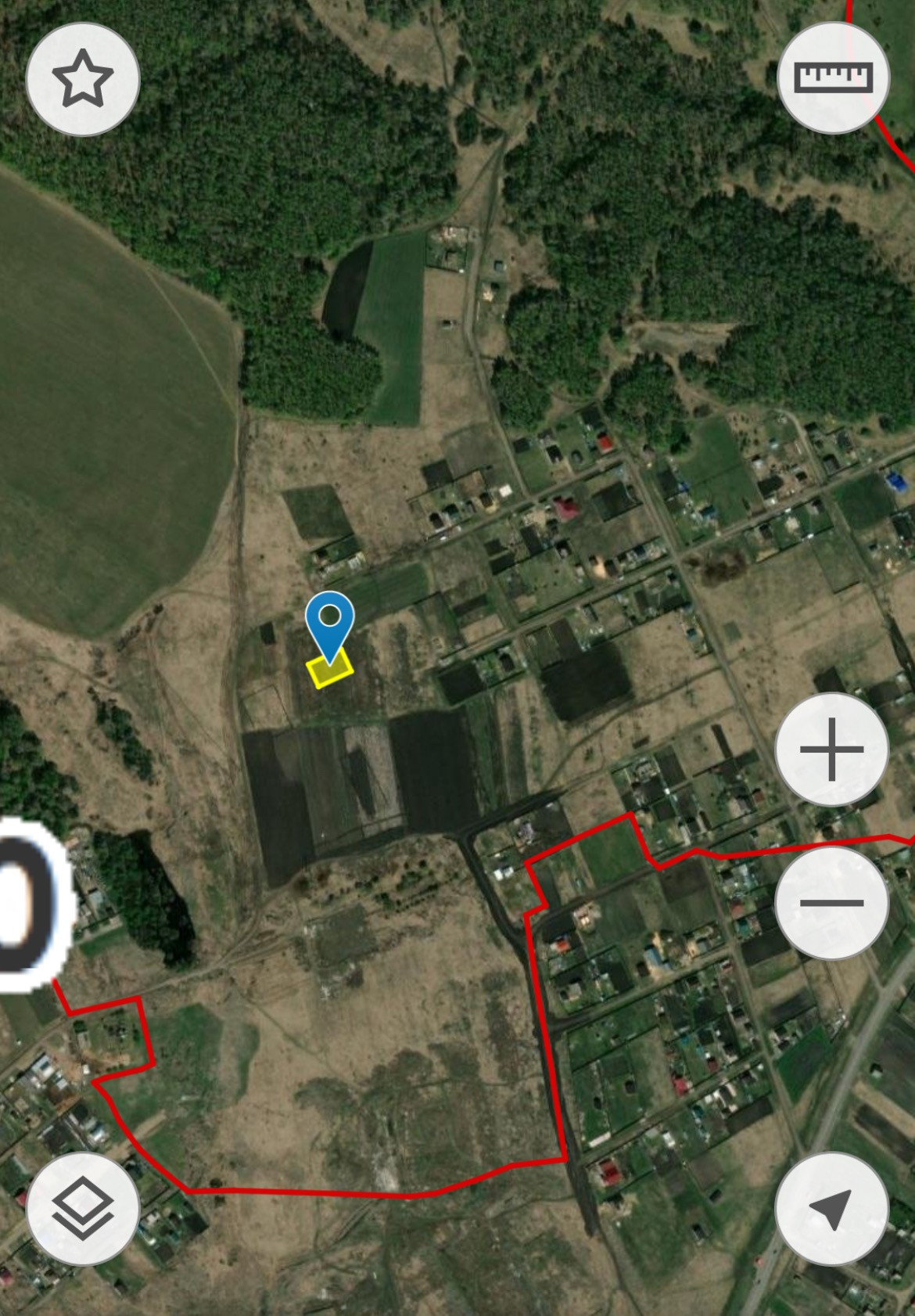Screen dimensions: 915x1316
Task: Zoom out of the map
Action: (832, 903)
